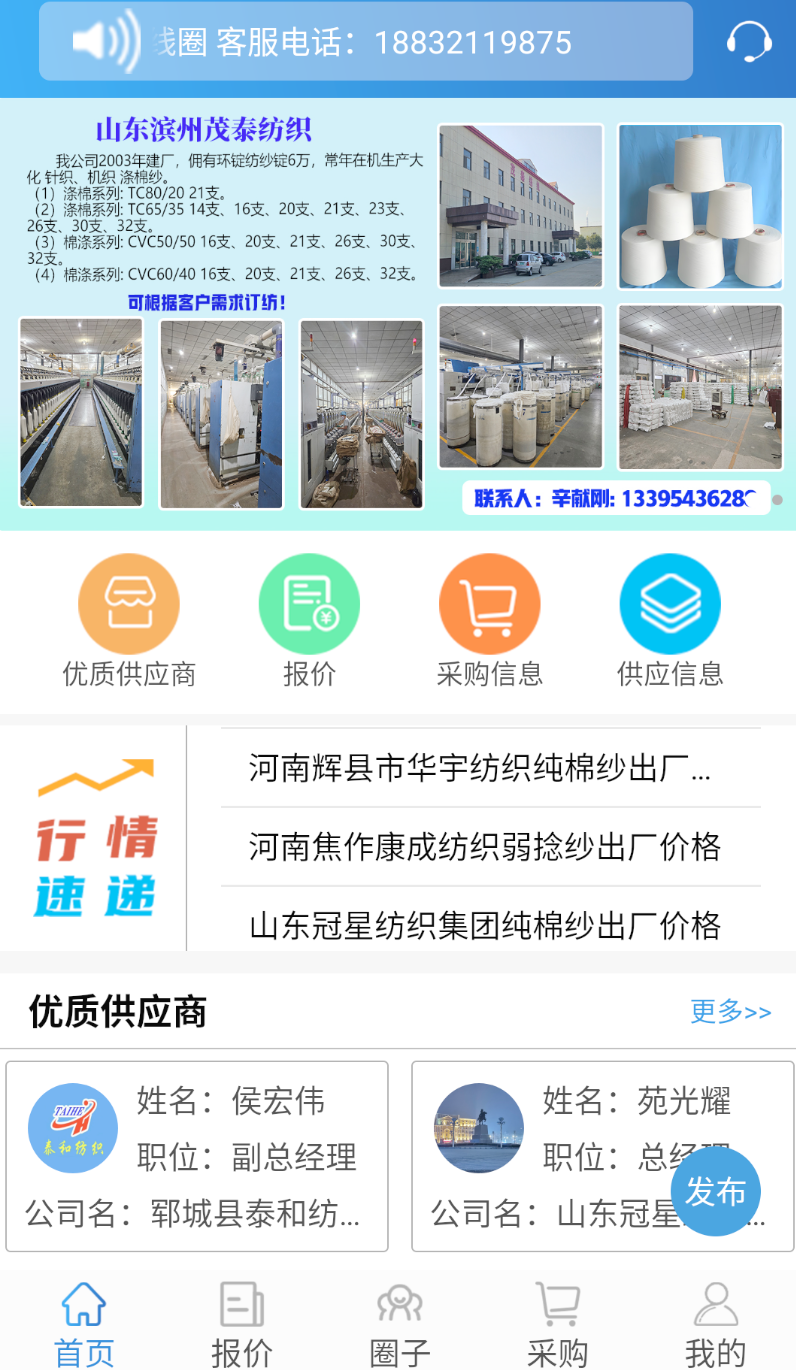Open 采购信息 via the shopping cart icon

point(489,604)
